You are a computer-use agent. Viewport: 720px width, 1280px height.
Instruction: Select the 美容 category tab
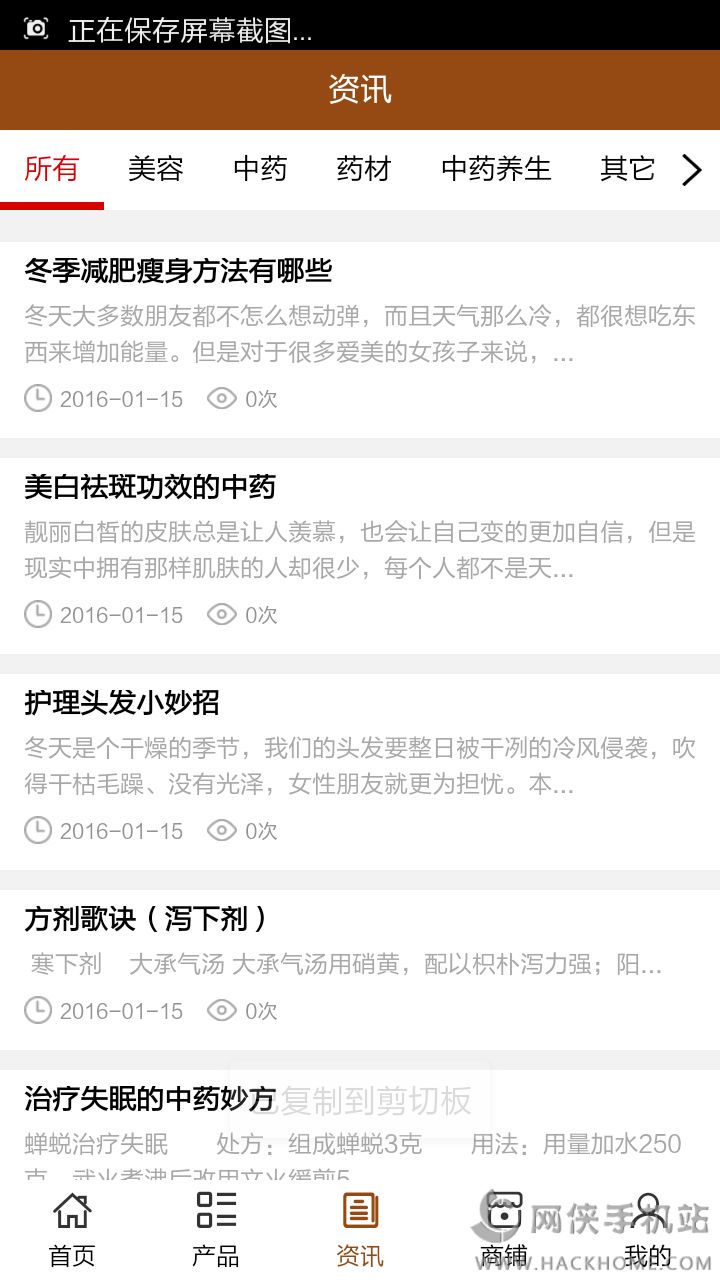pyautogui.click(x=156, y=169)
